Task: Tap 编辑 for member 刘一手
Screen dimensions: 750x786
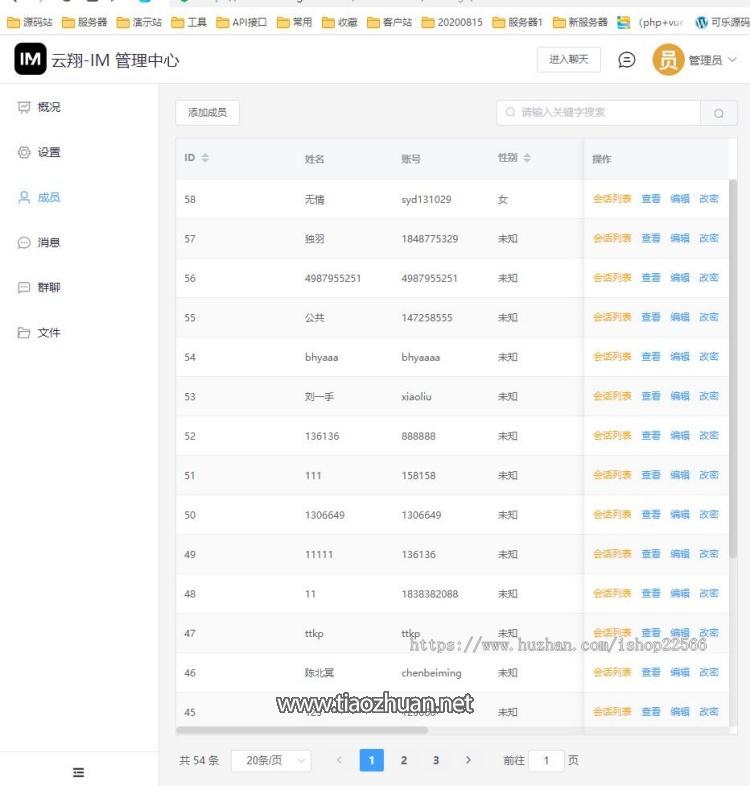Action: (x=680, y=396)
